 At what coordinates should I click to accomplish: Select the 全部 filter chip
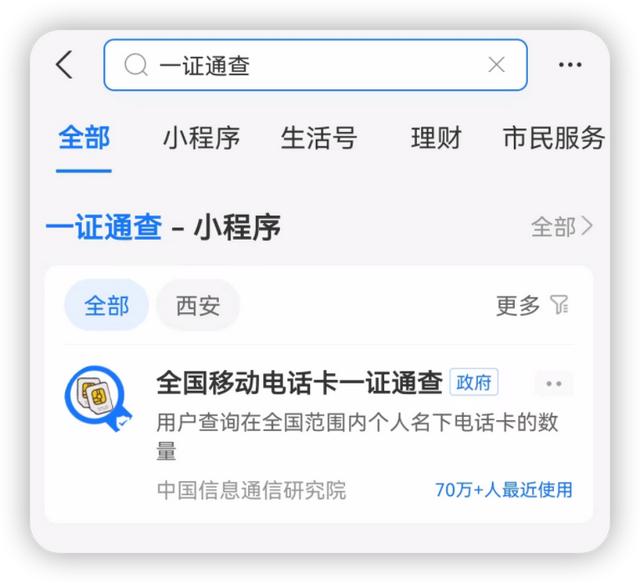pos(107,305)
